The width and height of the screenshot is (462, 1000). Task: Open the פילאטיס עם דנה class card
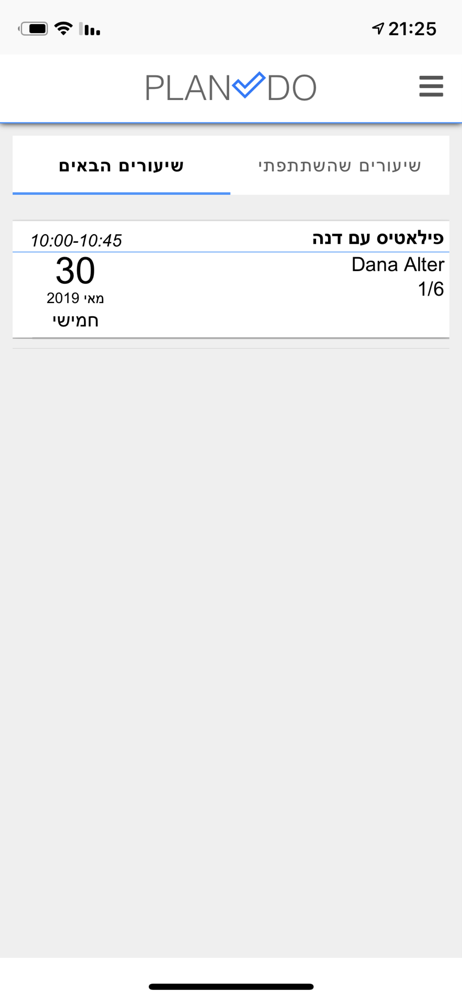point(231,279)
